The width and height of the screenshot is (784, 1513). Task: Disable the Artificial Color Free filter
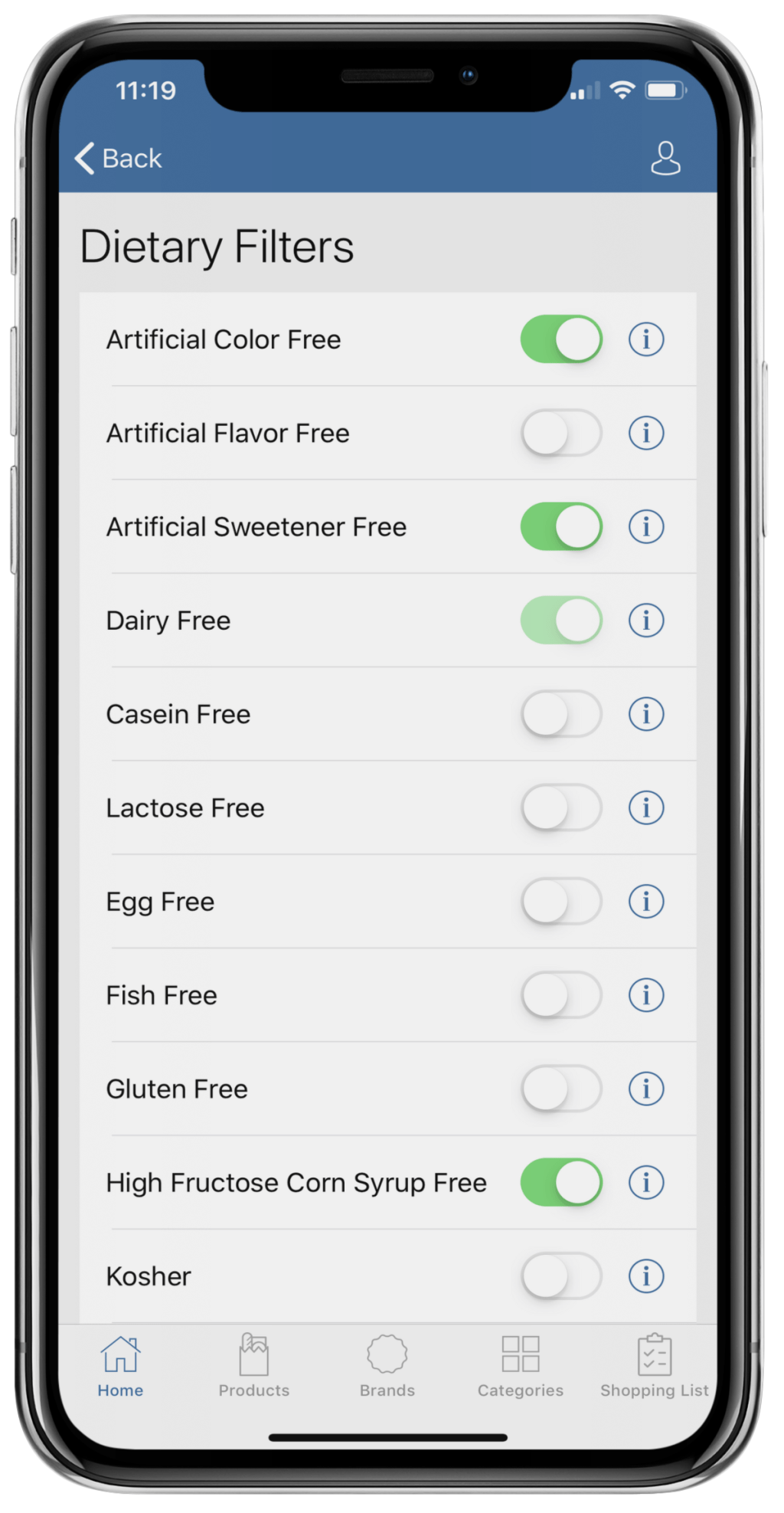[x=561, y=339]
